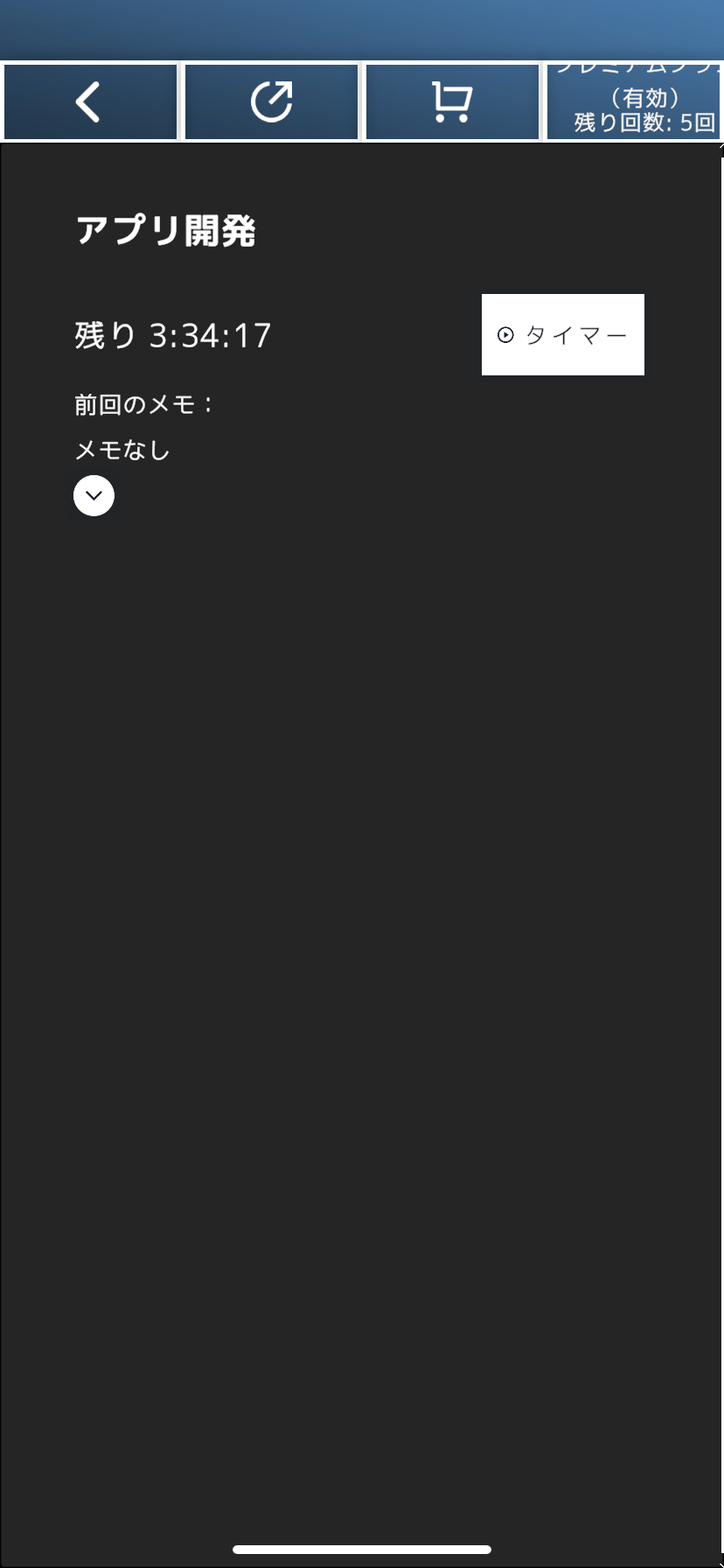Open the premium plan status button
724x1568 pixels.
tap(633, 103)
